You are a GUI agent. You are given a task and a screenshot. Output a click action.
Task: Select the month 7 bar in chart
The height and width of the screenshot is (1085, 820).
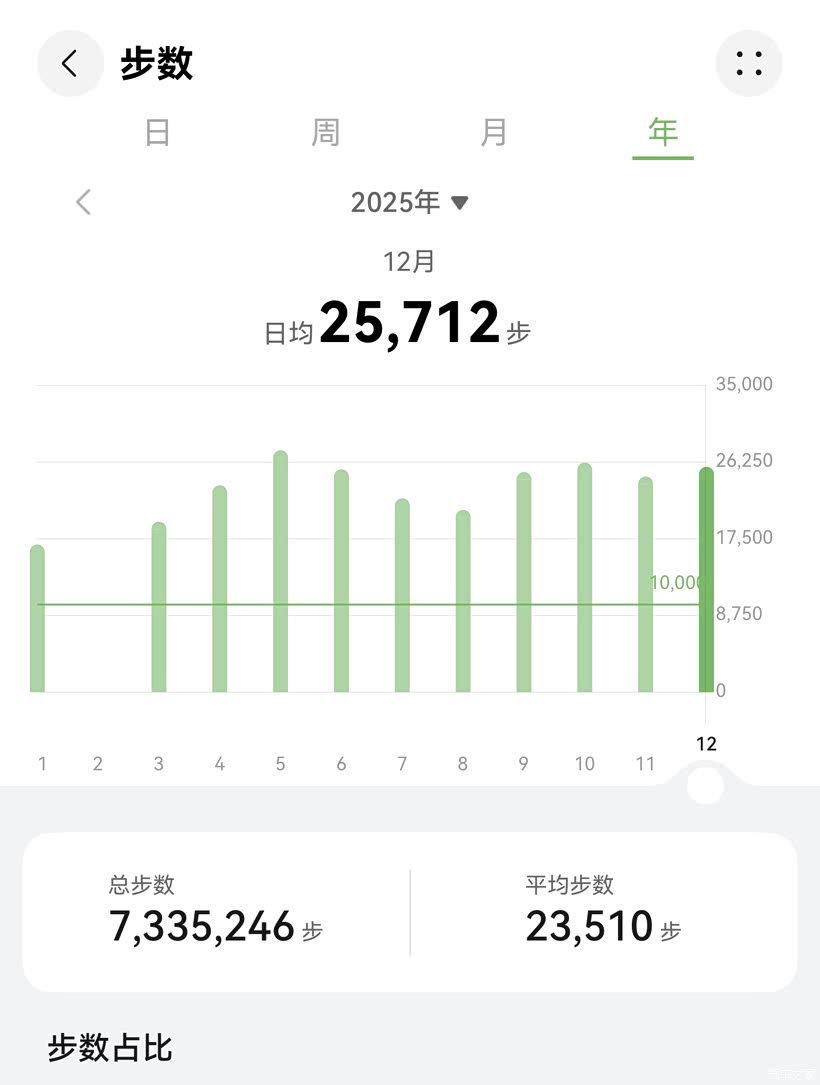click(x=402, y=596)
